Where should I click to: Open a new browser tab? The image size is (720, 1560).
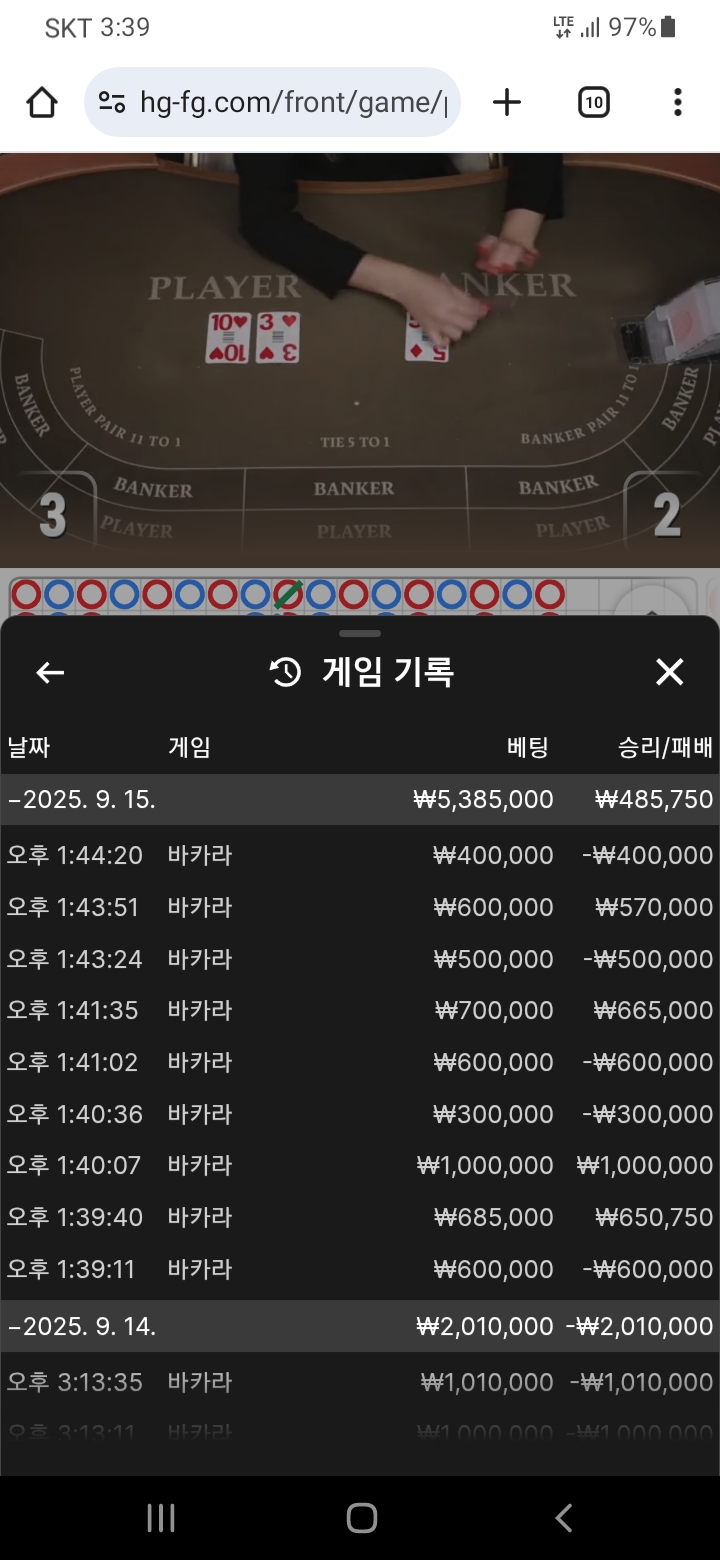pos(507,102)
